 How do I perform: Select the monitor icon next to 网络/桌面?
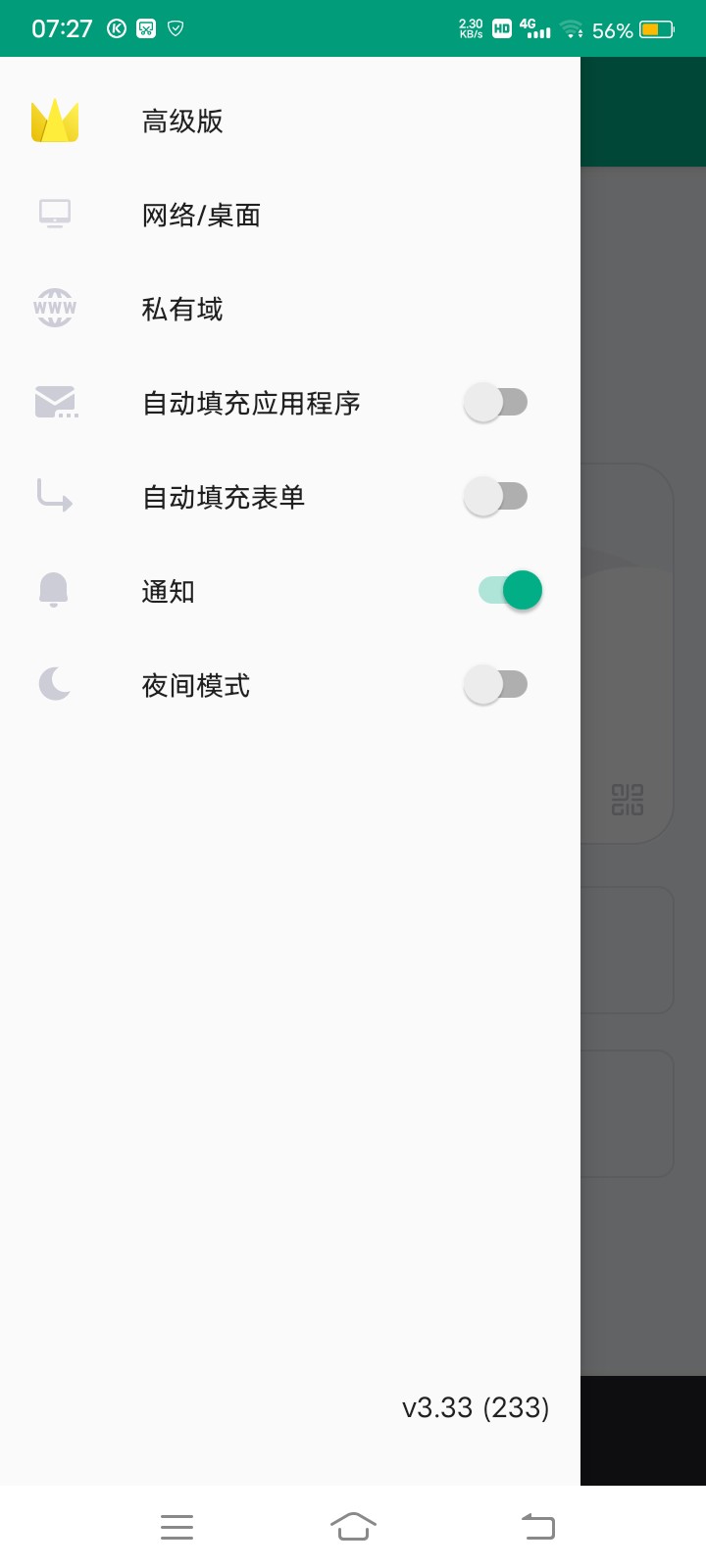[x=55, y=213]
